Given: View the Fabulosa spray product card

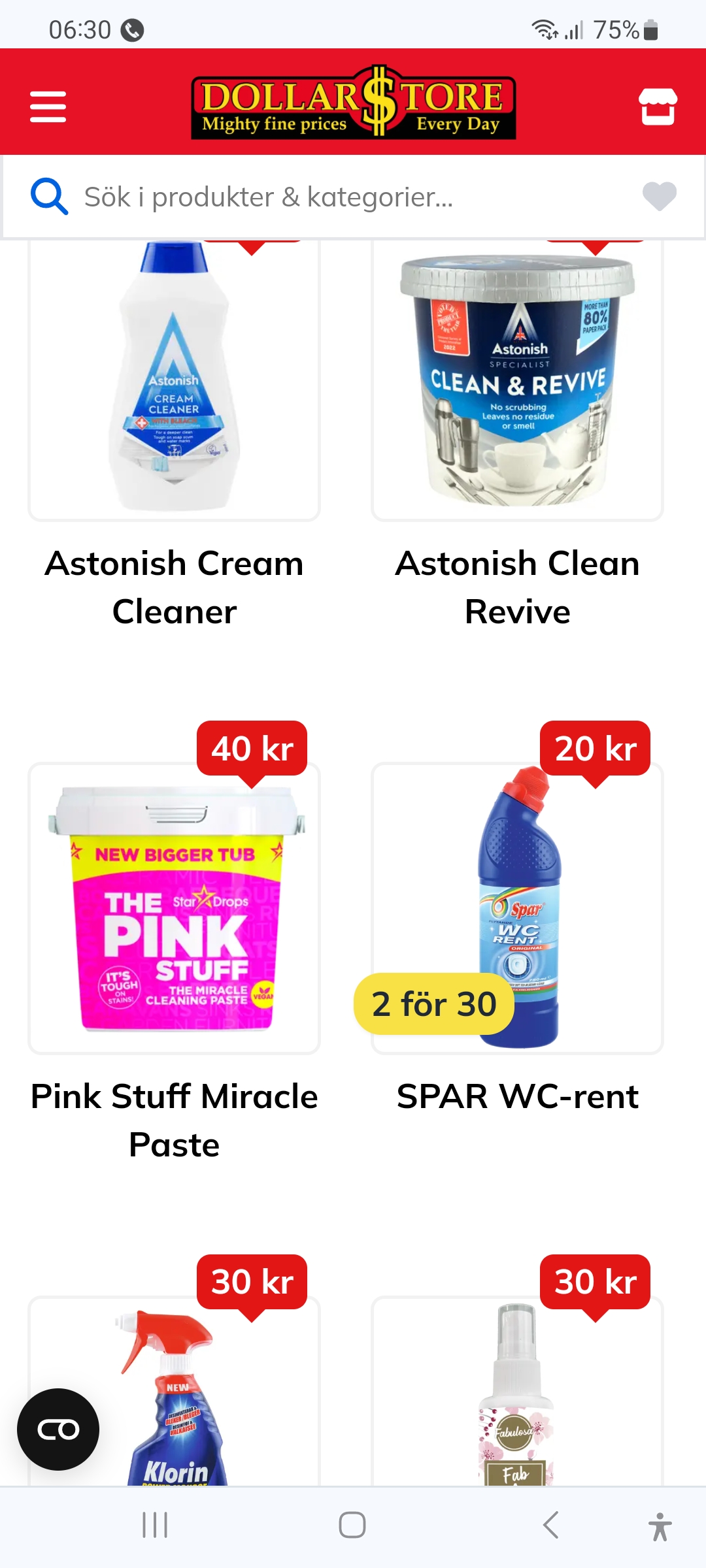Looking at the screenshot, I should click(x=517, y=1398).
